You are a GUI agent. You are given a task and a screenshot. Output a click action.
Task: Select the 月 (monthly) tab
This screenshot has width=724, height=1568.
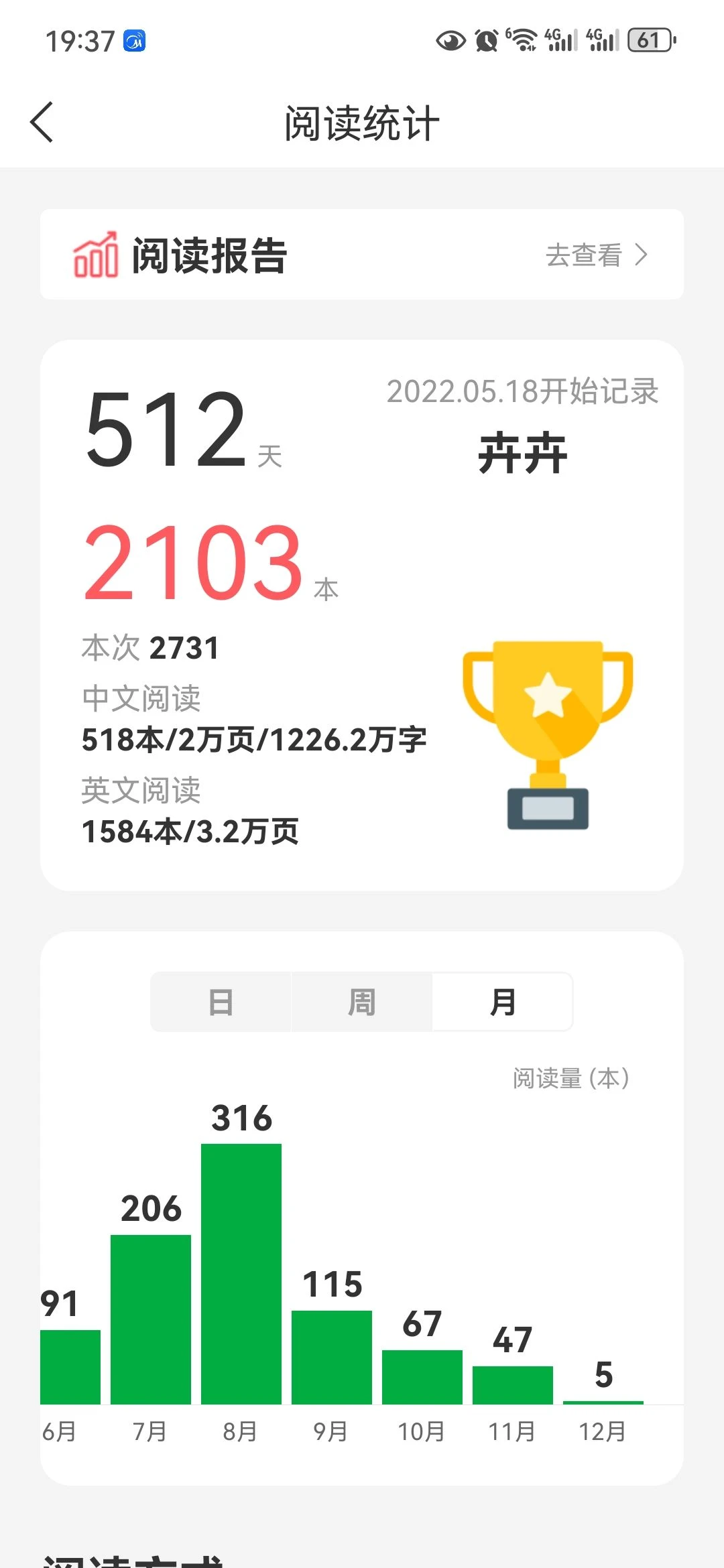[502, 1002]
